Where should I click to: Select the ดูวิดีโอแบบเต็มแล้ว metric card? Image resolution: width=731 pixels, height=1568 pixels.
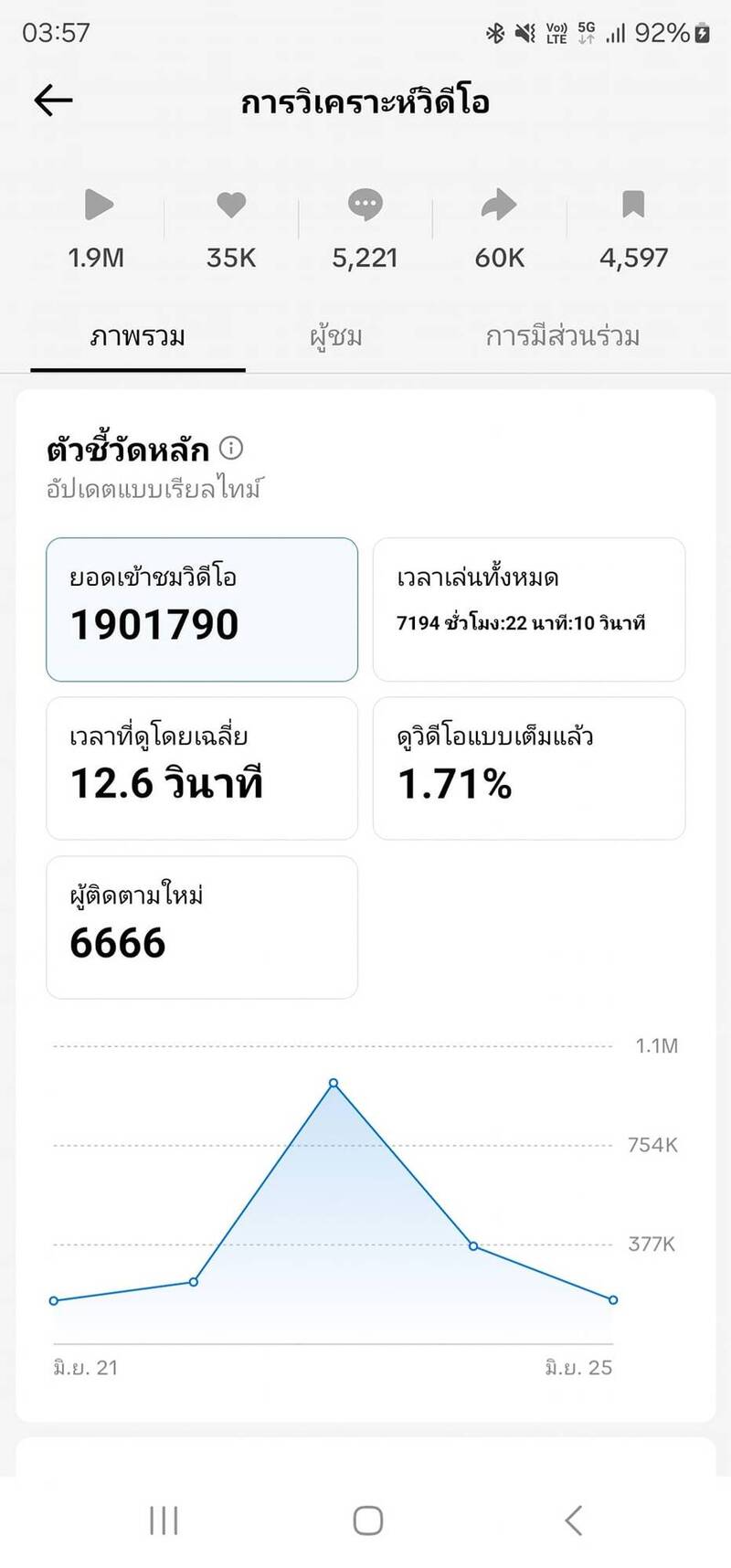point(529,768)
